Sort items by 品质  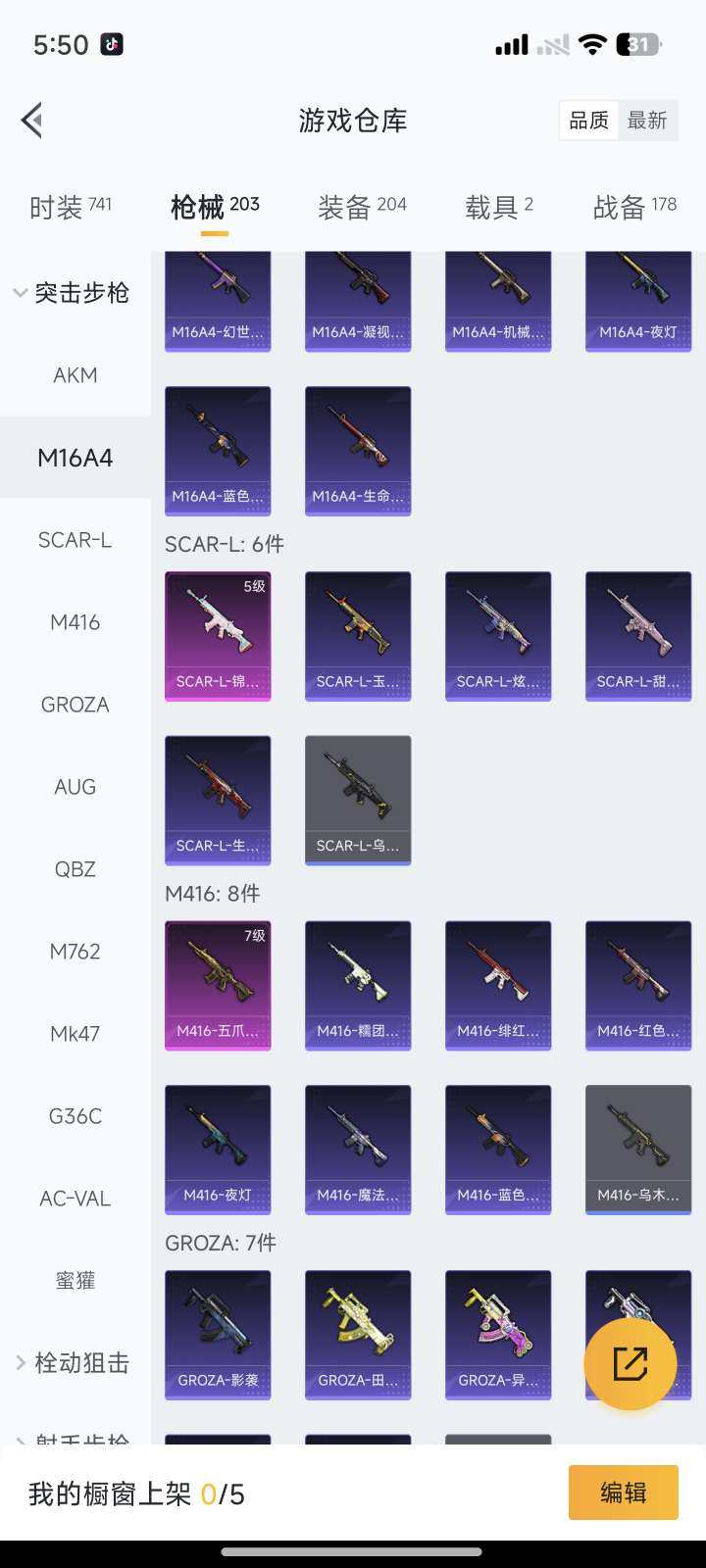tap(589, 121)
